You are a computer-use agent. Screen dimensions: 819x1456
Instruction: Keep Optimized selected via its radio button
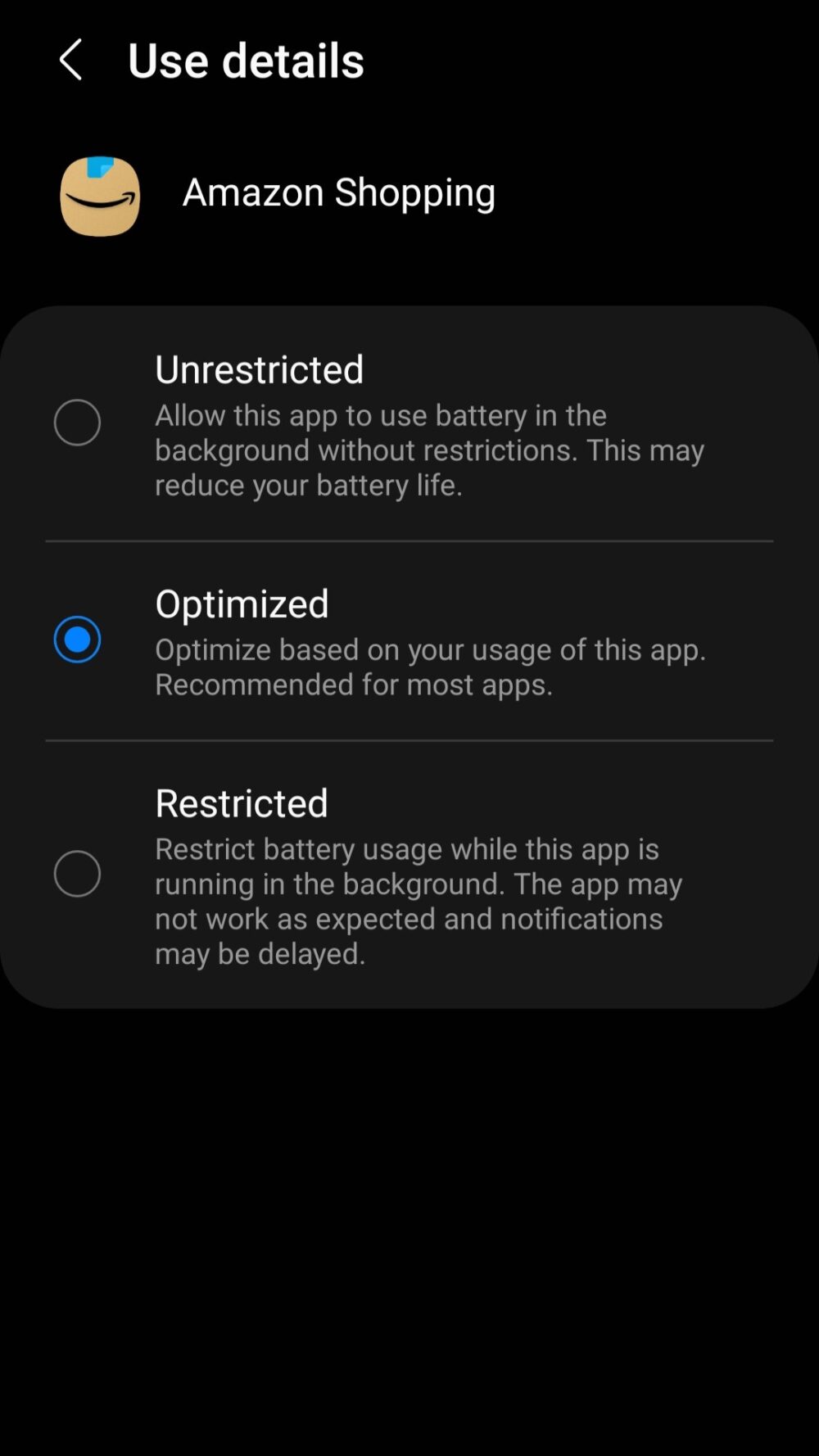(78, 640)
